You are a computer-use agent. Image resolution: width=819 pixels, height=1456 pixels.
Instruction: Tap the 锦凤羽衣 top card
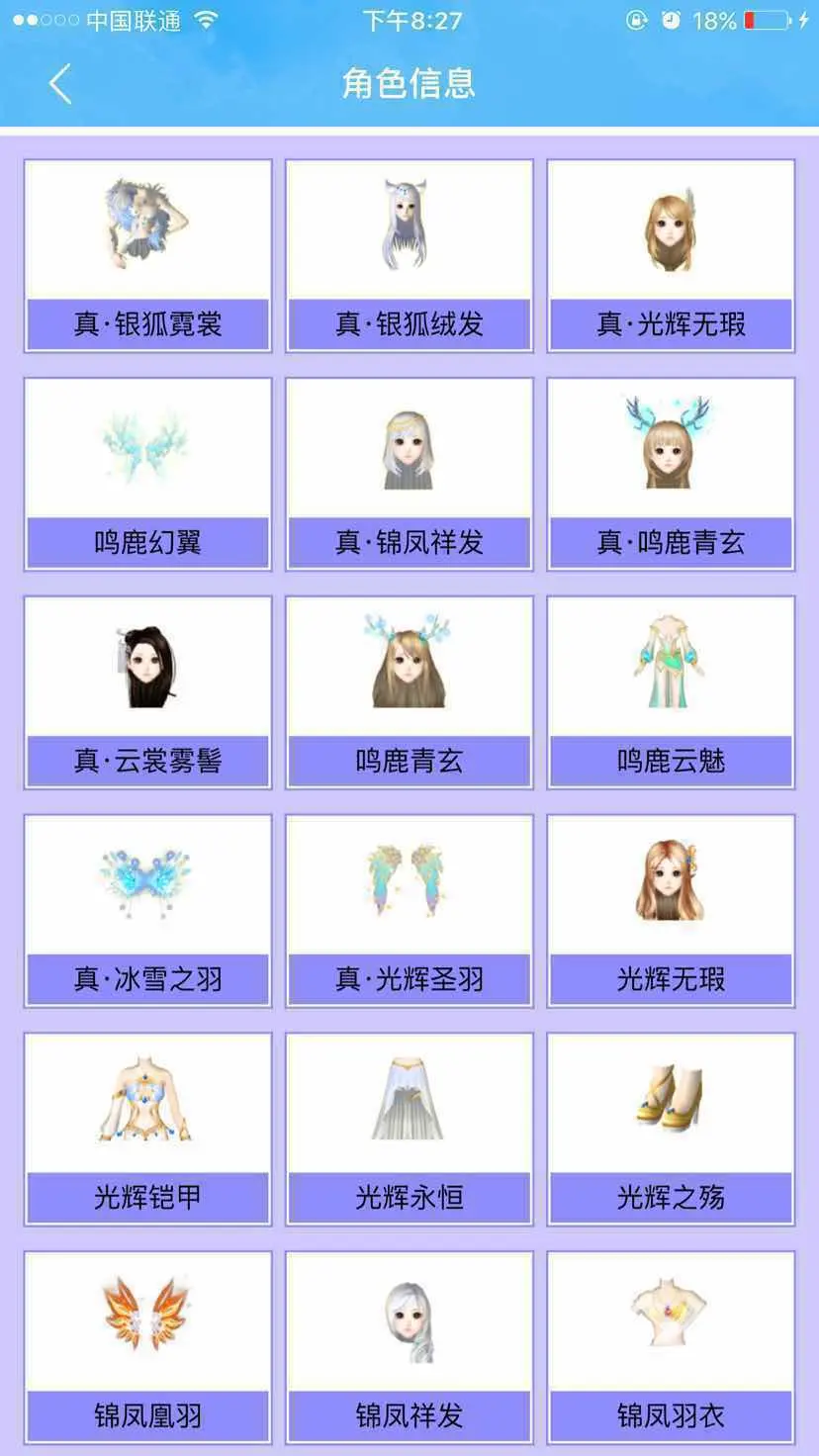click(671, 1348)
